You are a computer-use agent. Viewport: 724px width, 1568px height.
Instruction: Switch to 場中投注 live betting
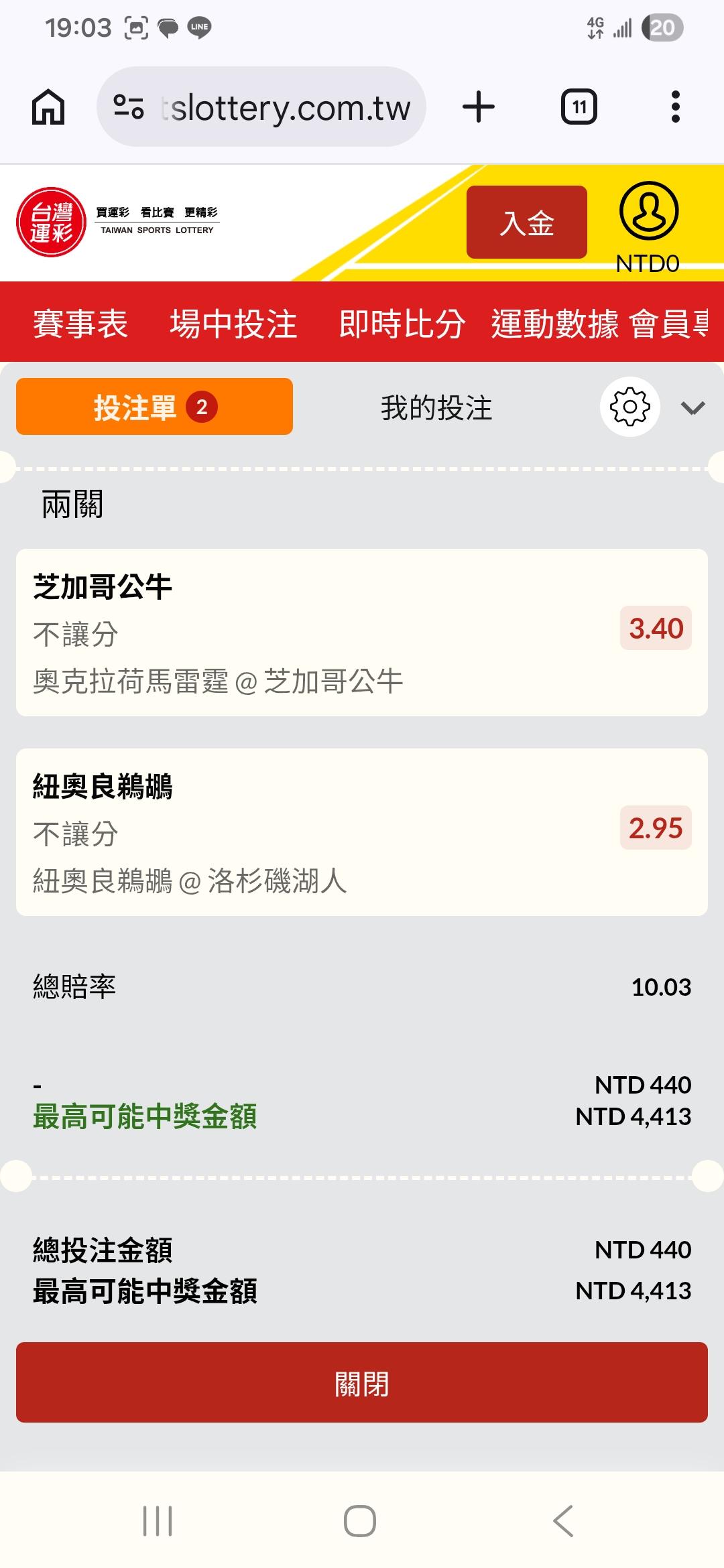[233, 324]
